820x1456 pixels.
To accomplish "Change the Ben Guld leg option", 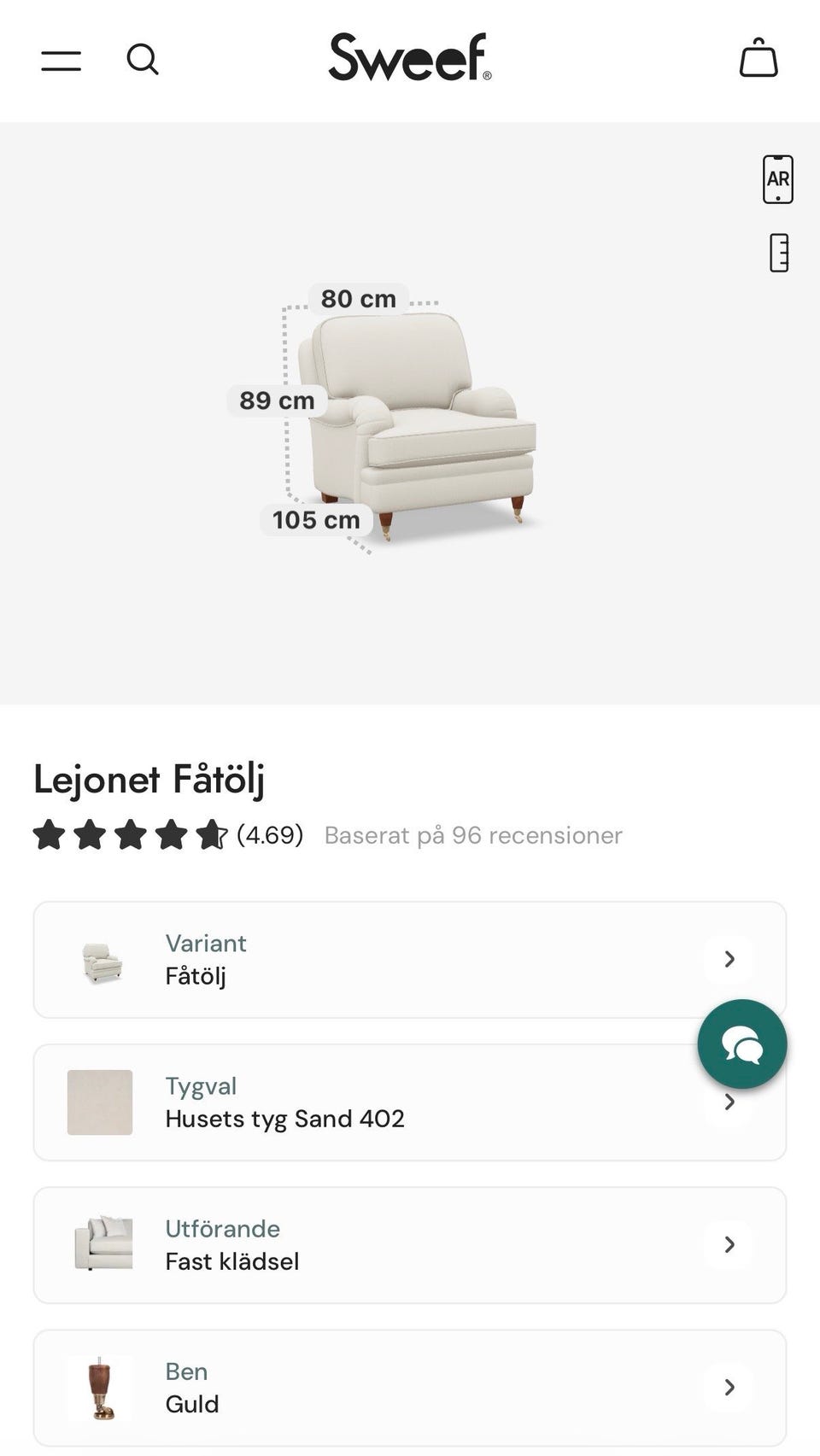I will pyautogui.click(x=409, y=1387).
